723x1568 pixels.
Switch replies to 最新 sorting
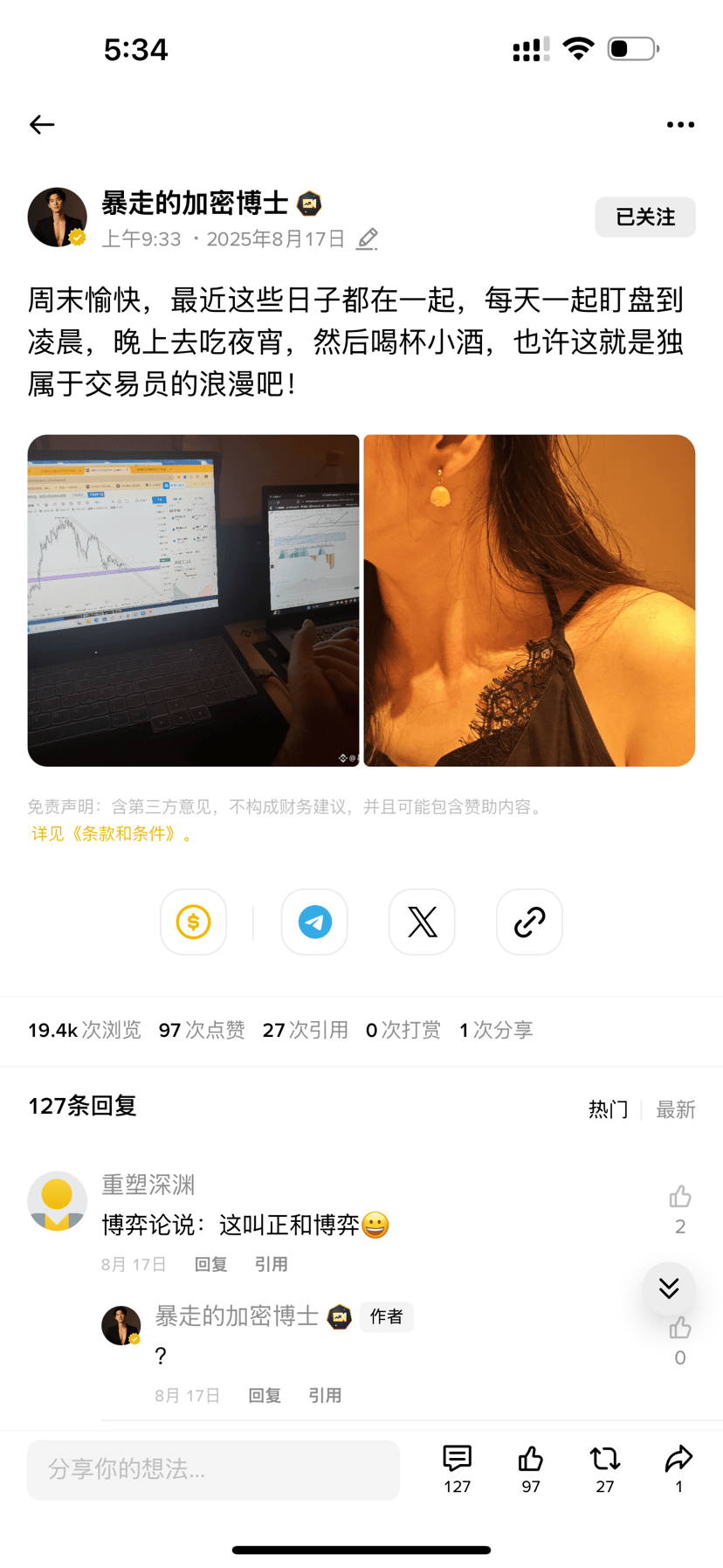tap(676, 1109)
